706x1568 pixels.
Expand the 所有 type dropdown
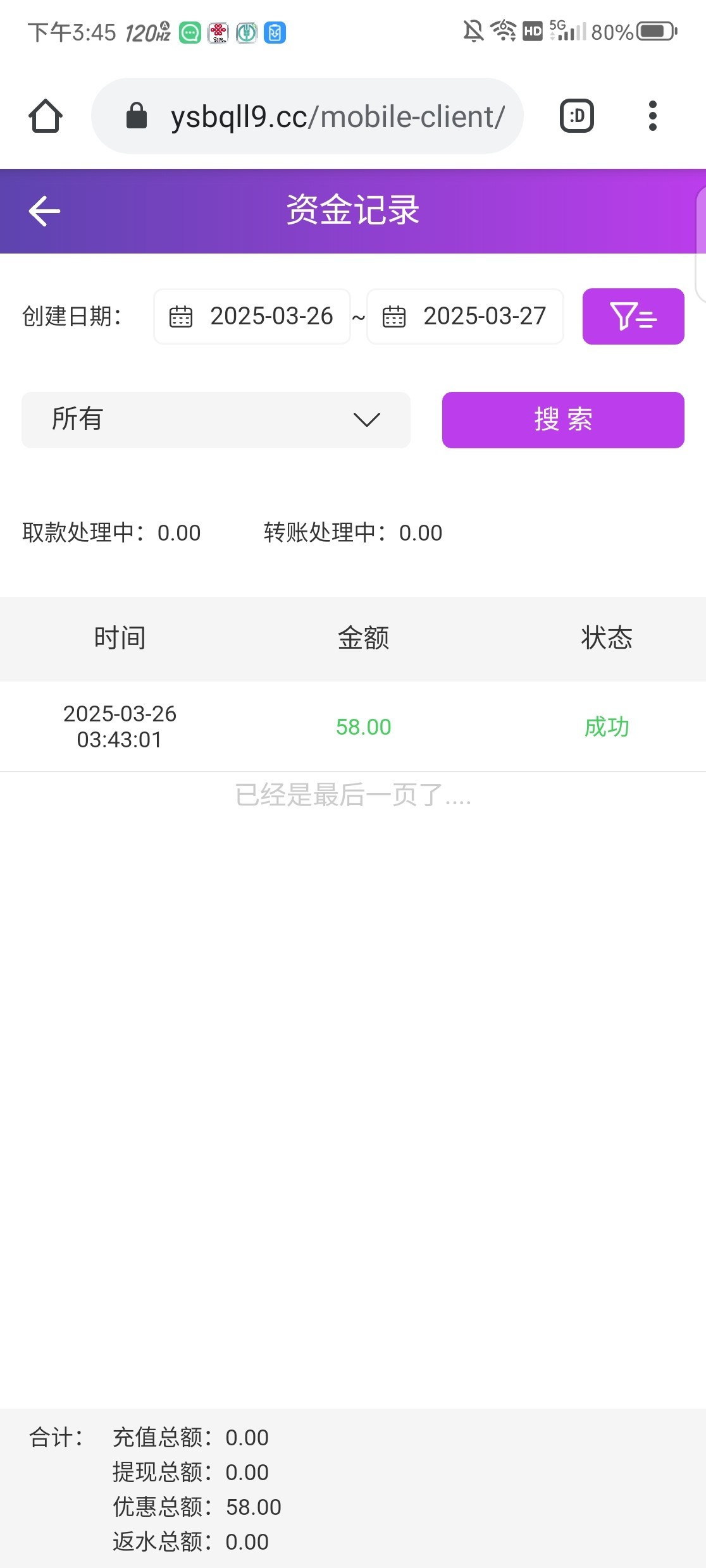point(216,420)
